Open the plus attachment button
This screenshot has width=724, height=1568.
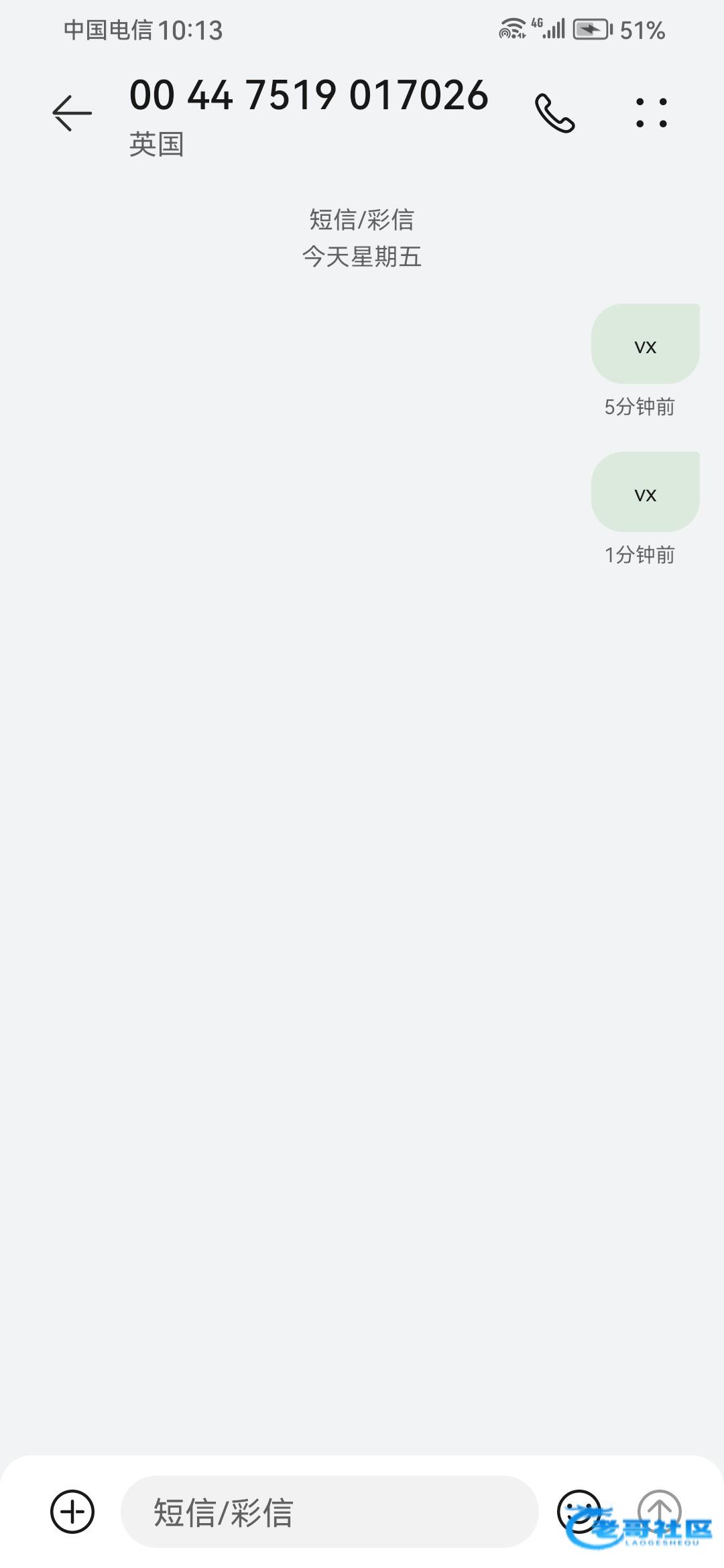[x=72, y=1512]
